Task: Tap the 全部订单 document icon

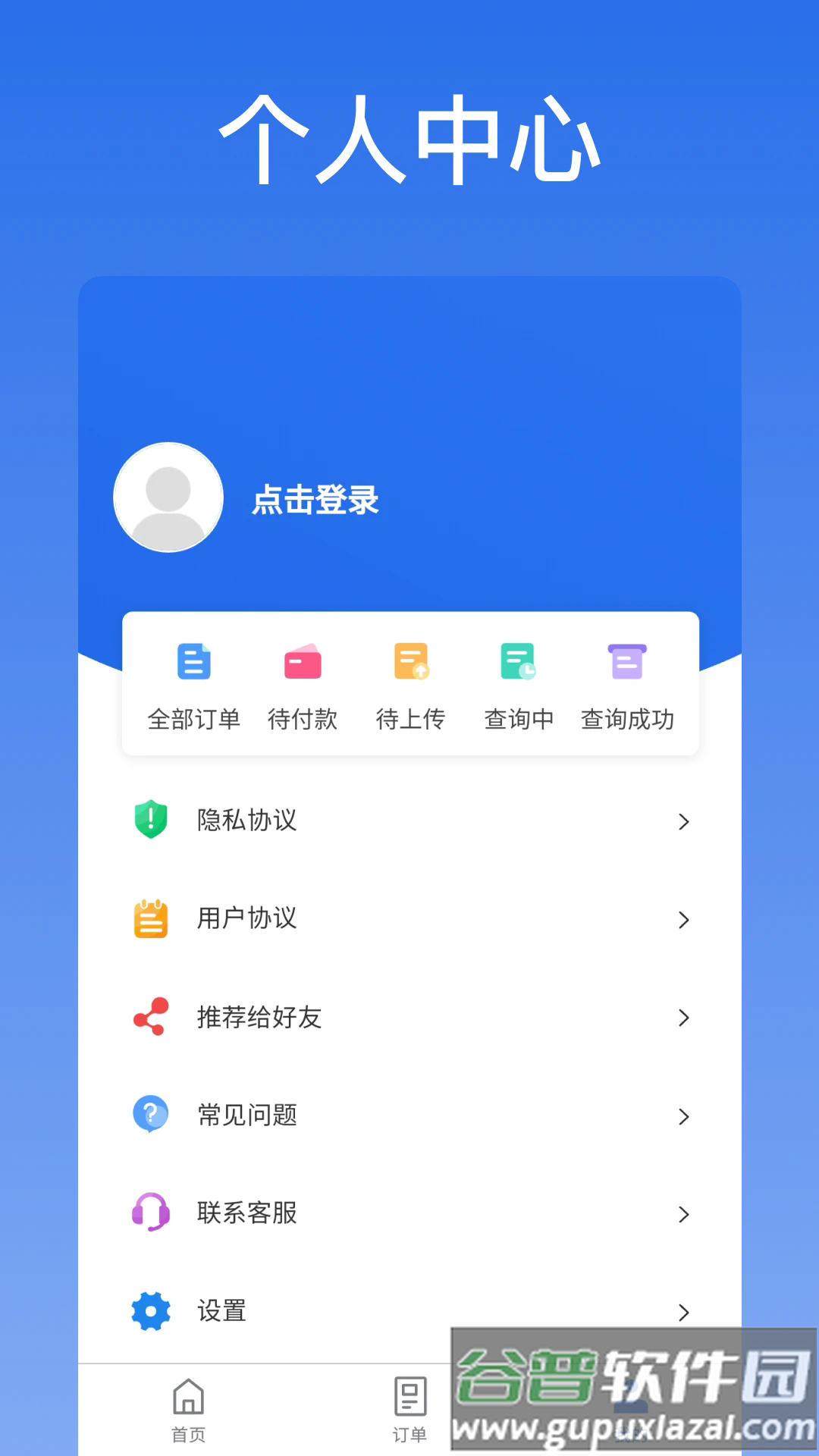Action: 194,661
